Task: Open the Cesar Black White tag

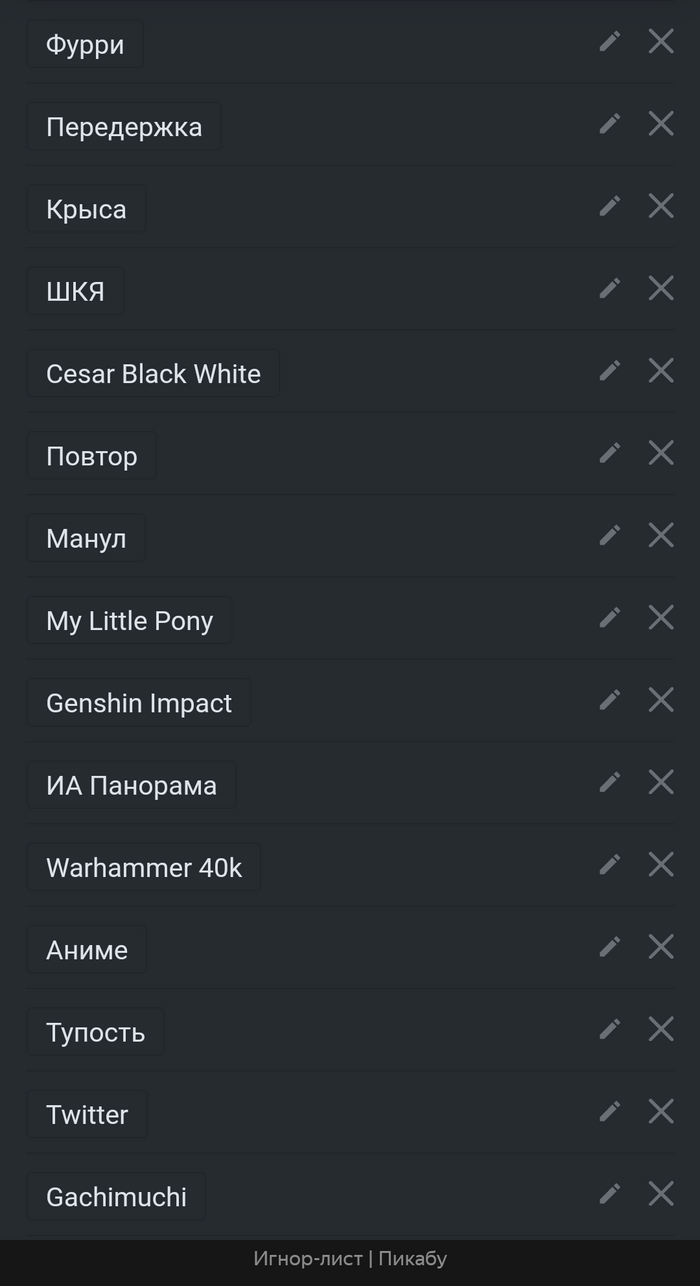Action: (153, 374)
